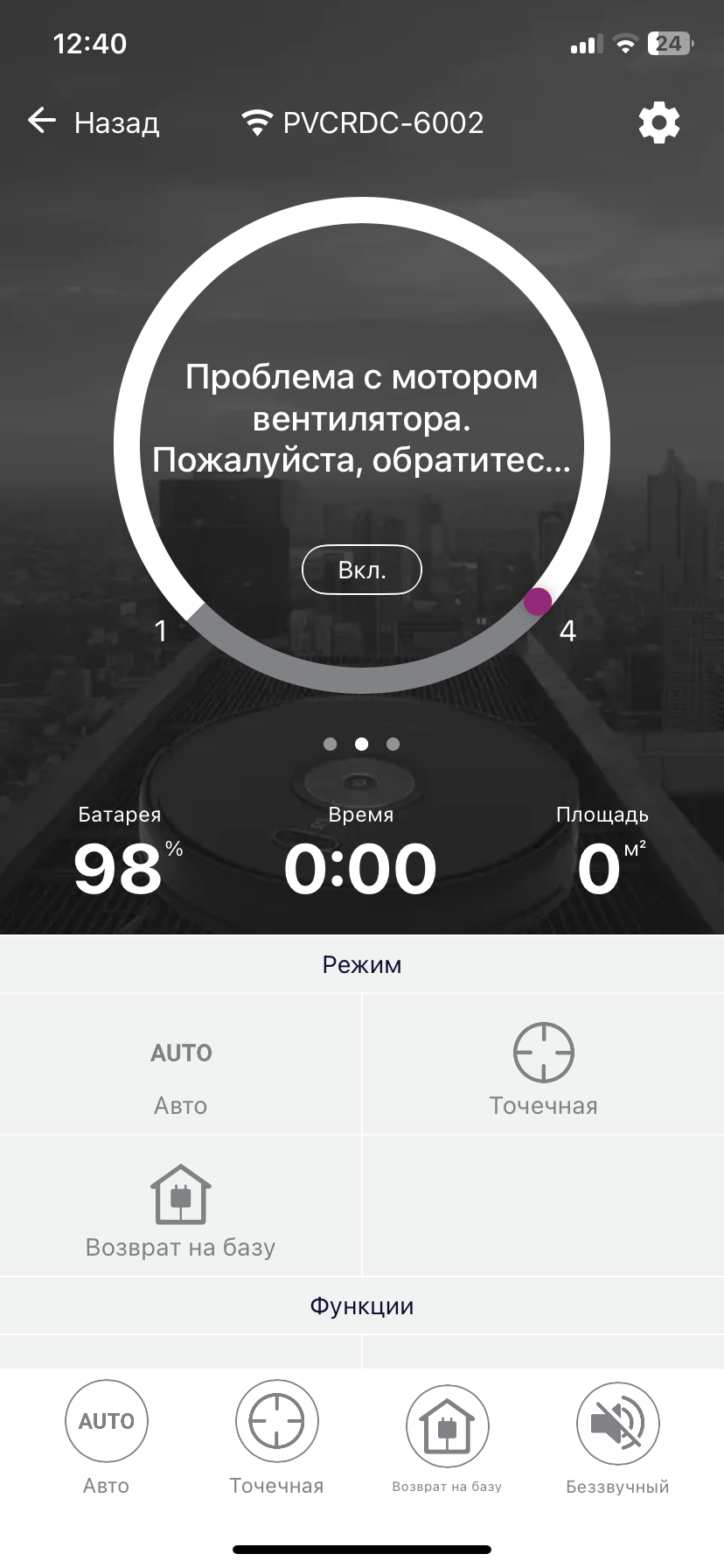
Task: Tap the third page indicator dot
Action: pyautogui.click(x=393, y=744)
